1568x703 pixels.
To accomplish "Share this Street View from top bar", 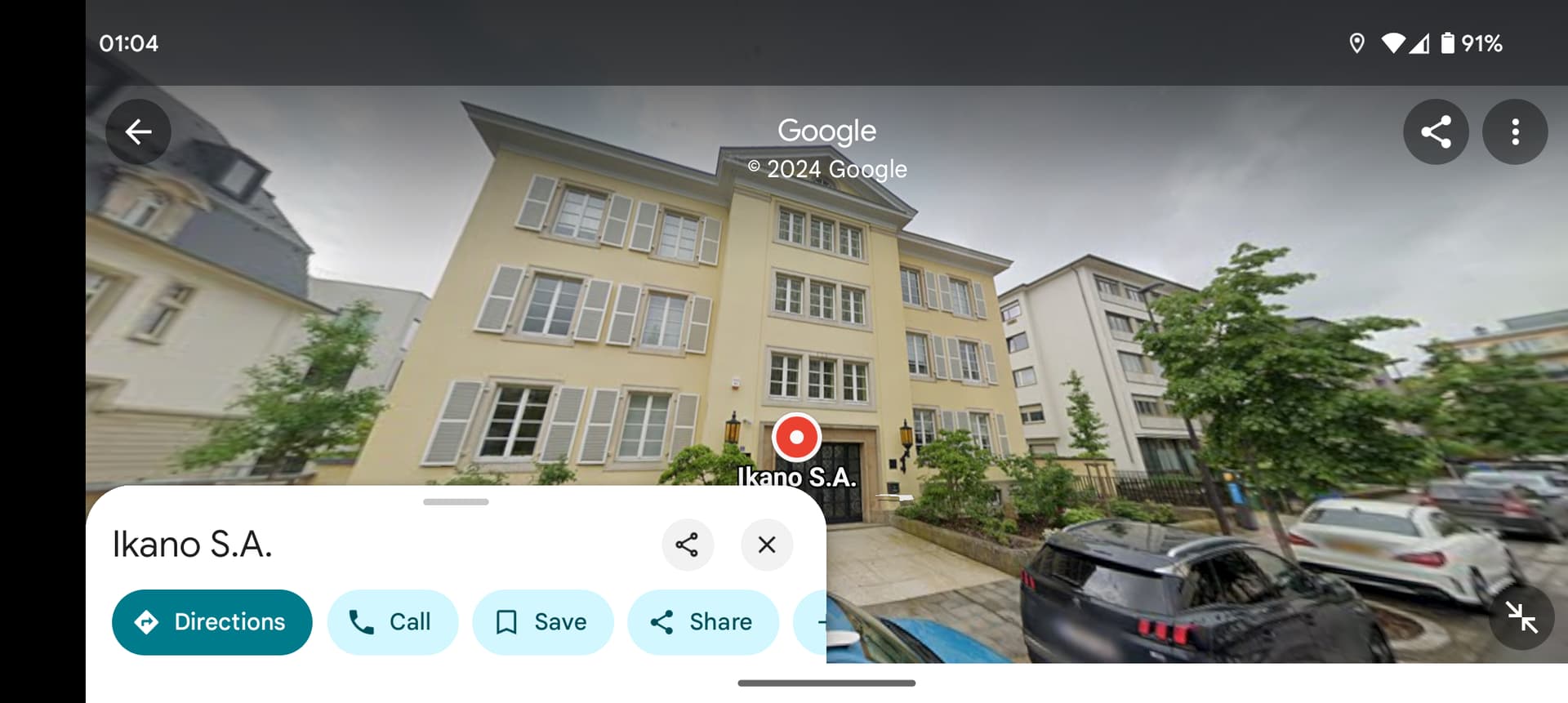I will [1435, 132].
